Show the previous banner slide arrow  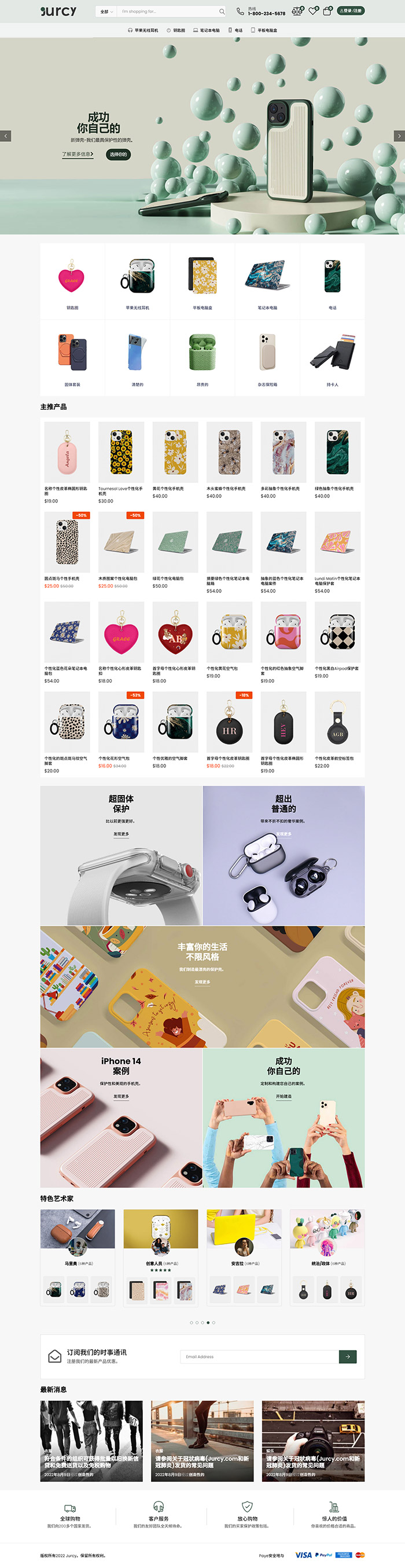coord(5,136)
